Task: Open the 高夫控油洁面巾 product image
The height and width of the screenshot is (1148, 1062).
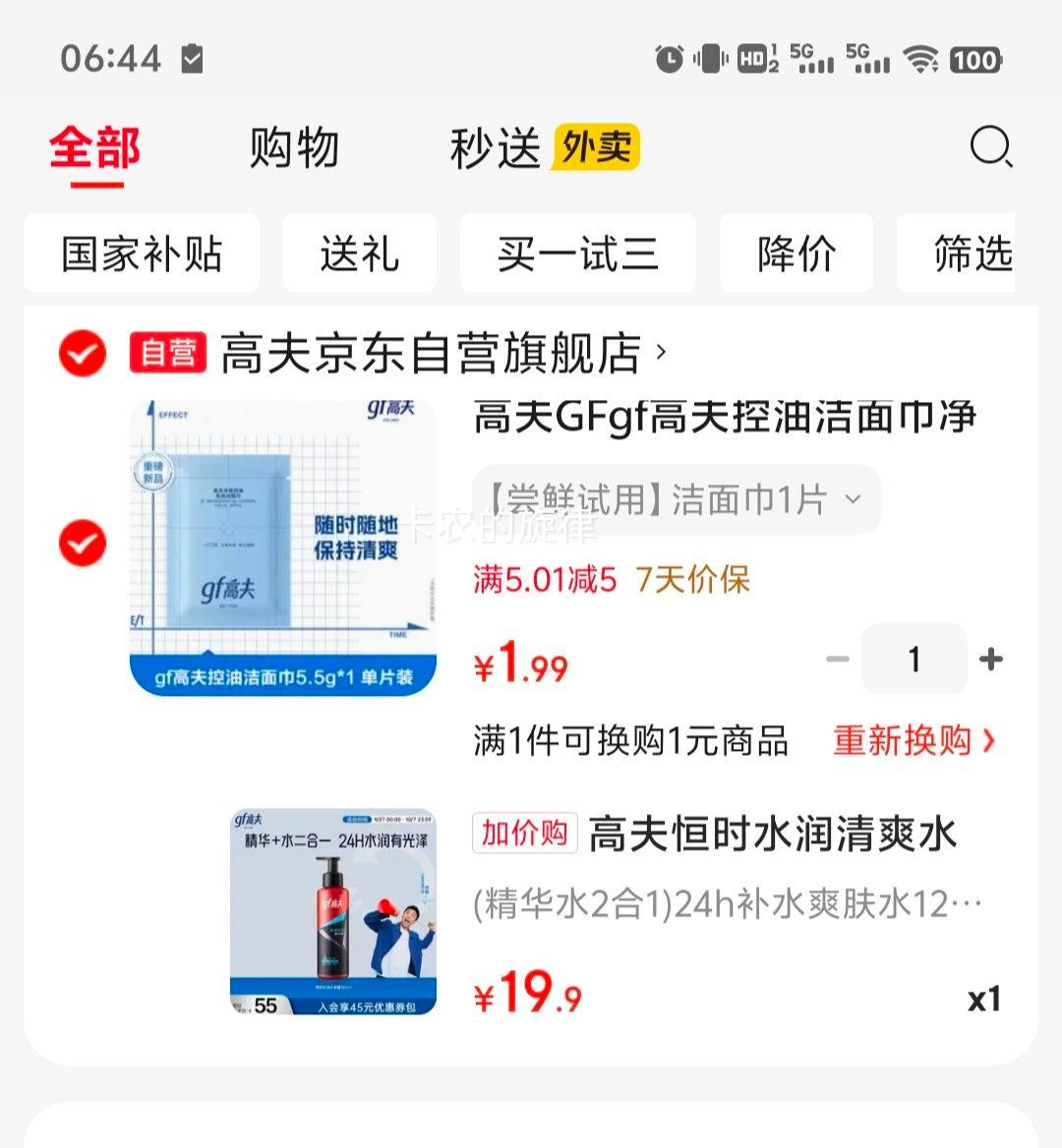Action: coord(283,547)
